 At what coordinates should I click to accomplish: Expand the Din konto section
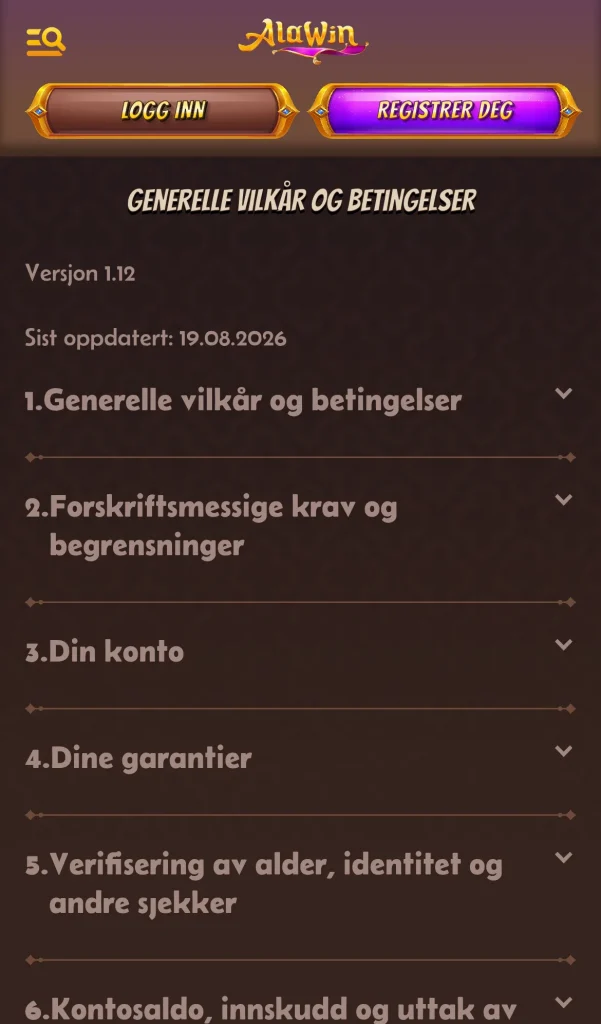[300, 652]
